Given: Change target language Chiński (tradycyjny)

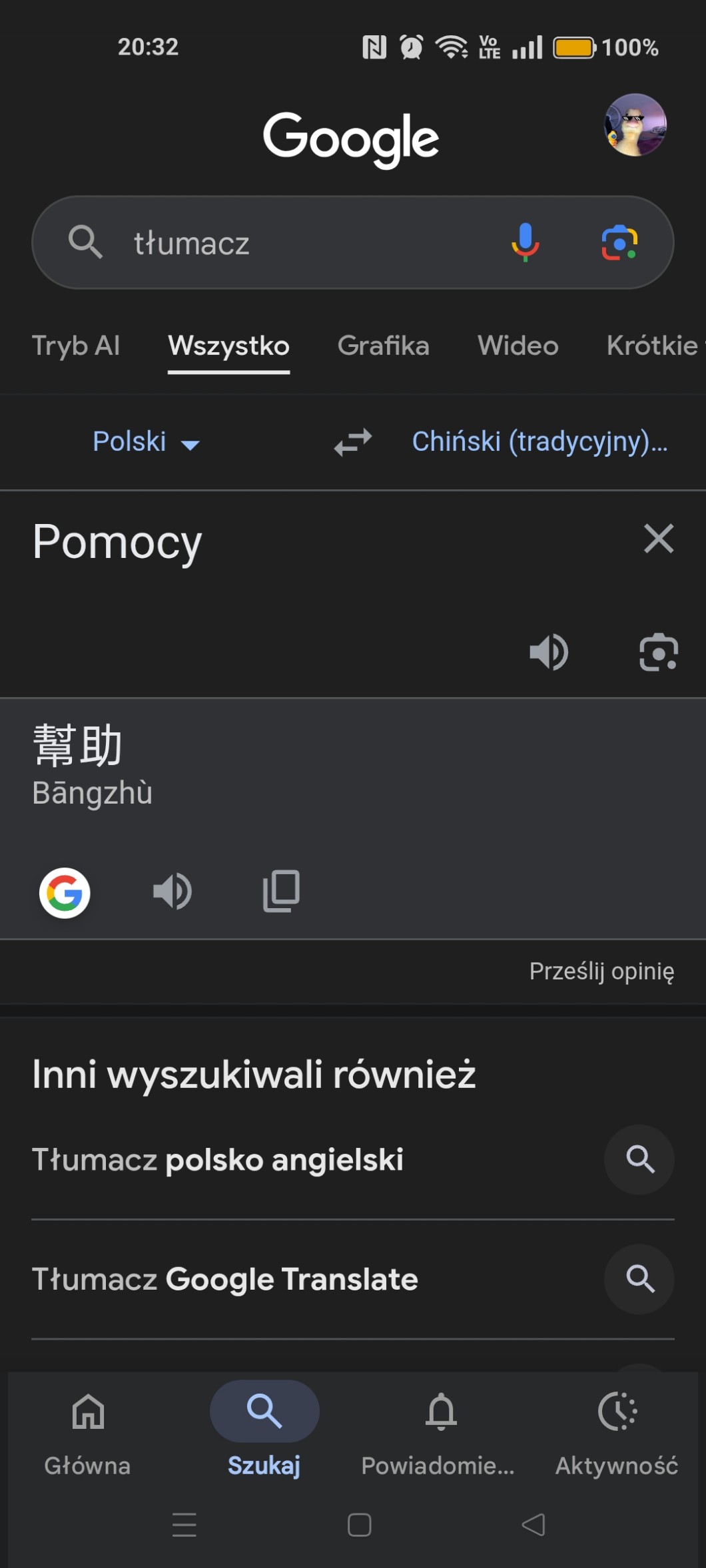Looking at the screenshot, I should 539,441.
